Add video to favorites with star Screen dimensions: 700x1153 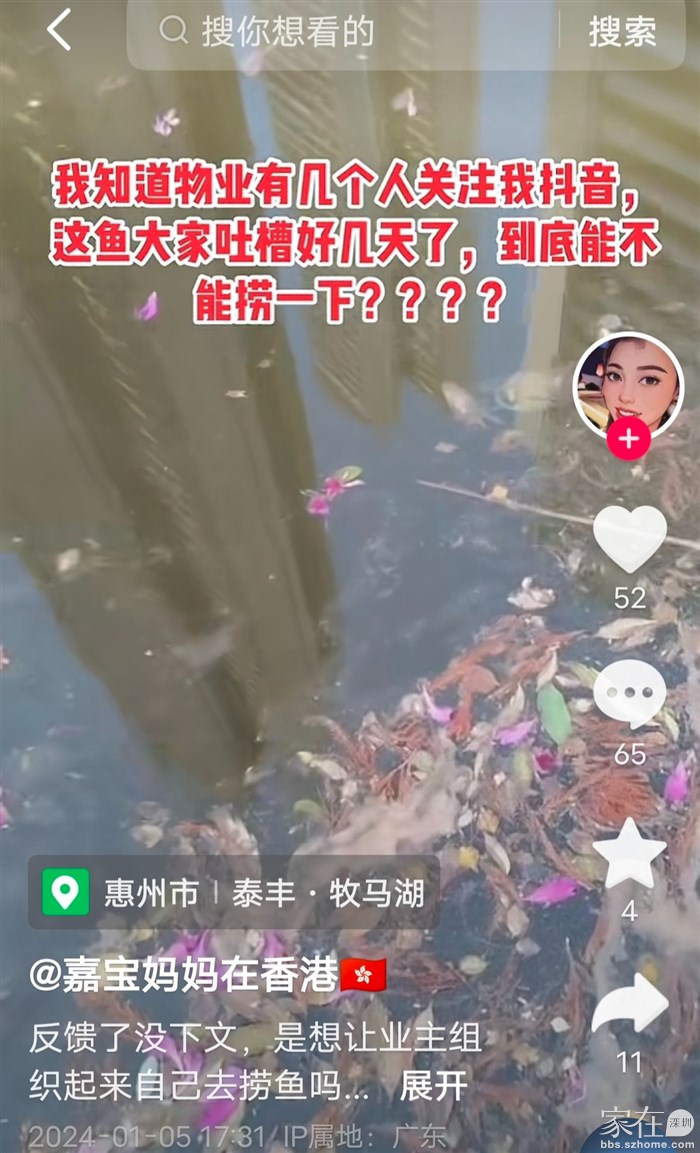tap(629, 853)
